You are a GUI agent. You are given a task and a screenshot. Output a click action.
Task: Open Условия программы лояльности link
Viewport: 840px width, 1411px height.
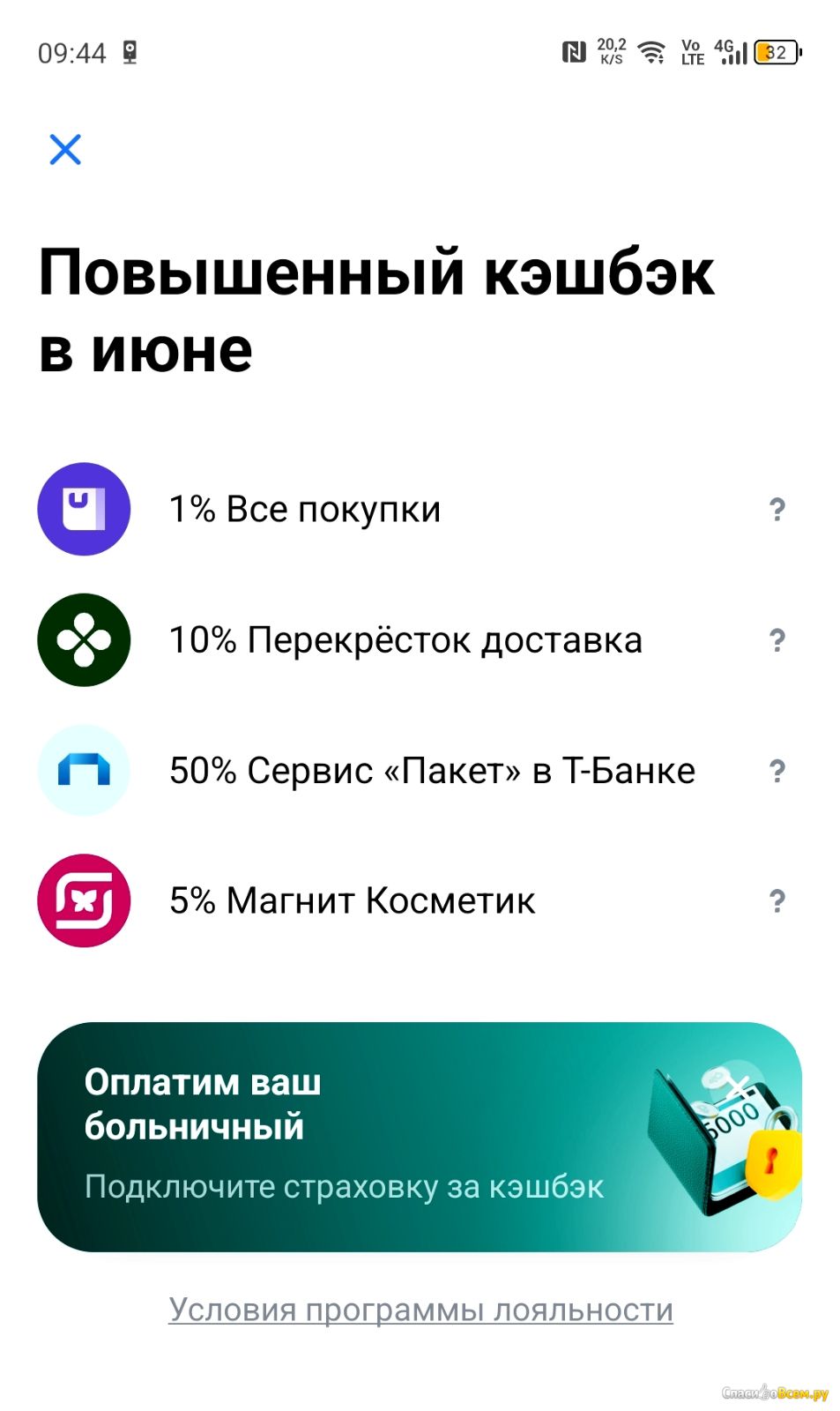pyautogui.click(x=420, y=1310)
